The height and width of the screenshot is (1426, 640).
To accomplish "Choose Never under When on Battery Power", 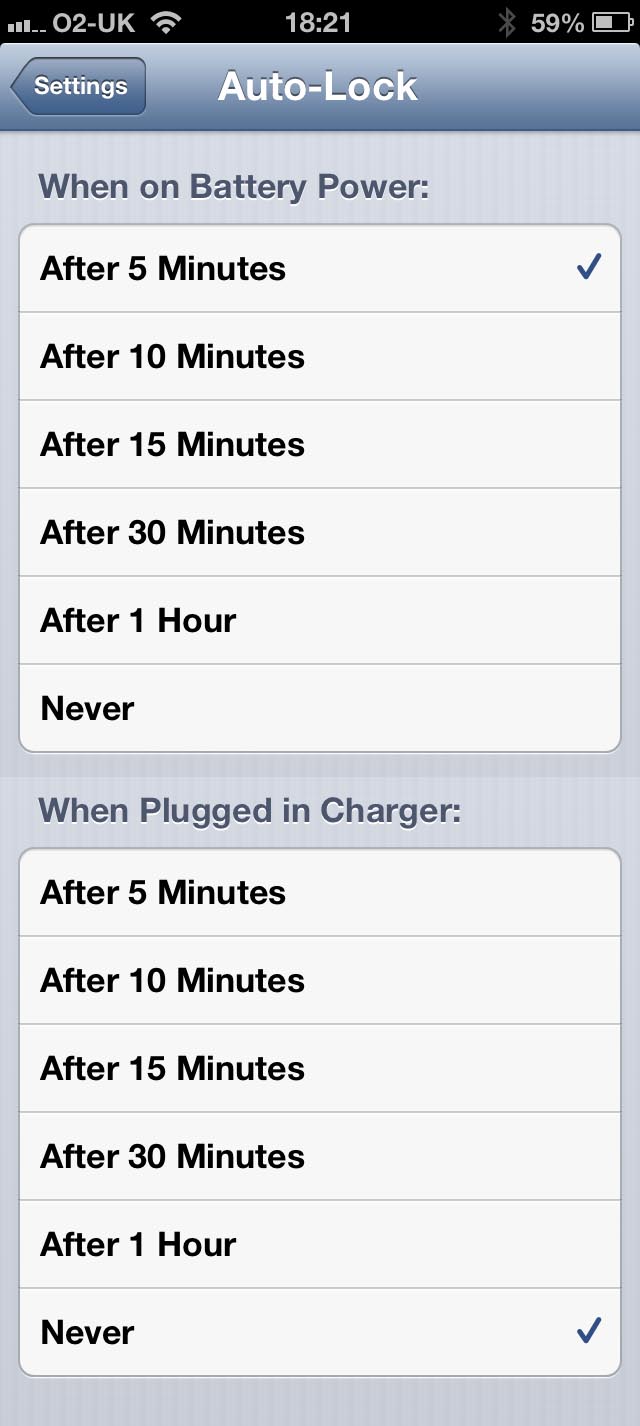I will (320, 708).
